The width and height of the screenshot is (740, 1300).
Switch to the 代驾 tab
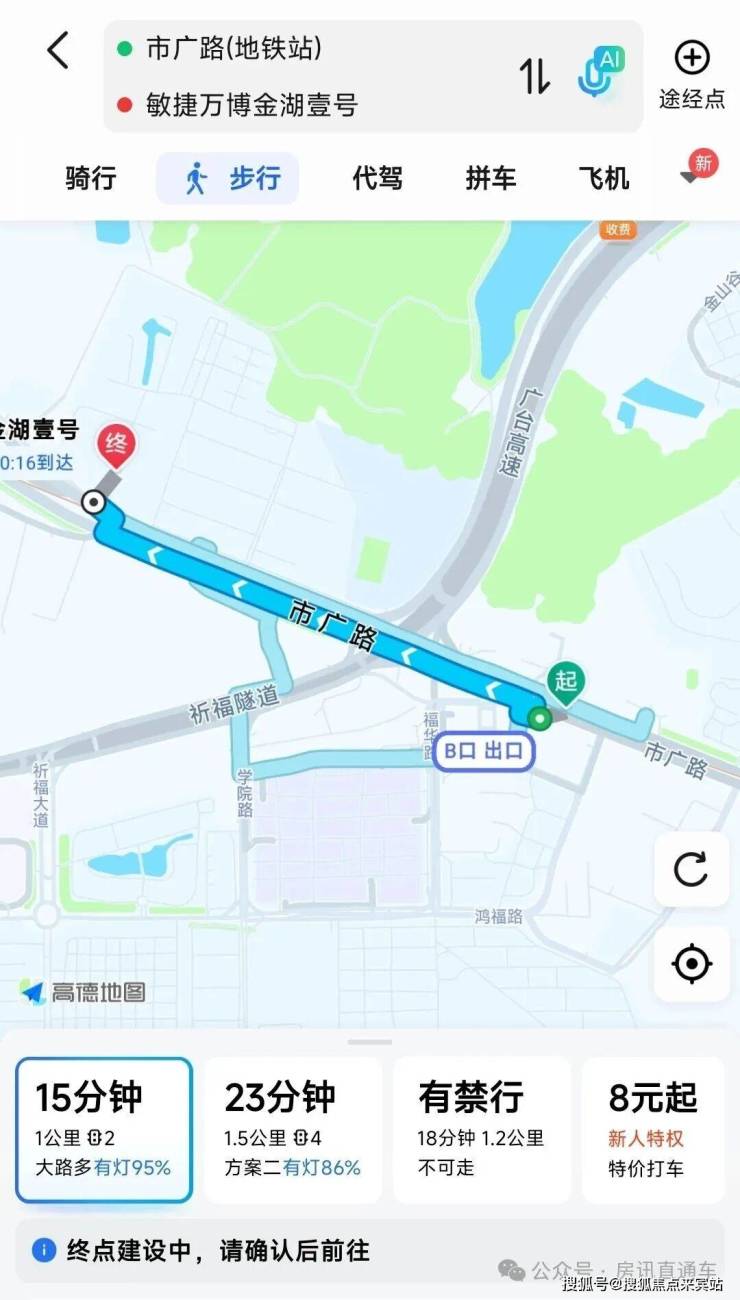click(378, 179)
